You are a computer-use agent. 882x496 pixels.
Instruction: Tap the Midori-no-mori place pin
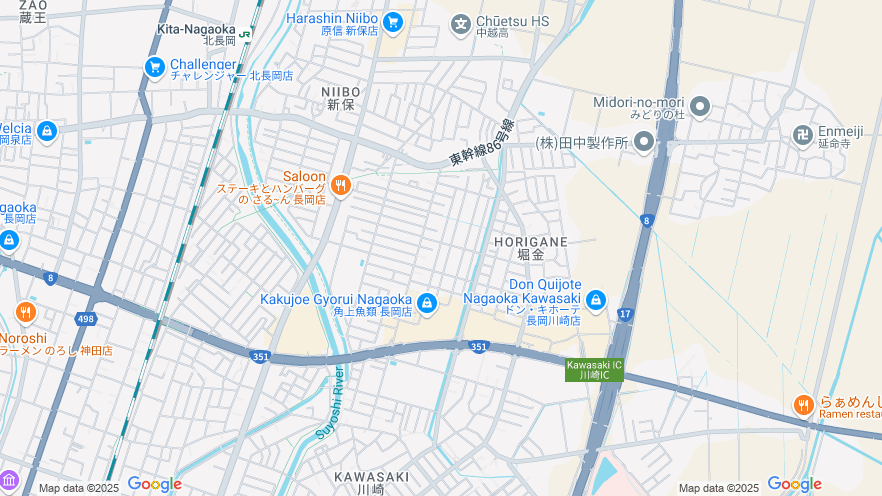pos(700,106)
